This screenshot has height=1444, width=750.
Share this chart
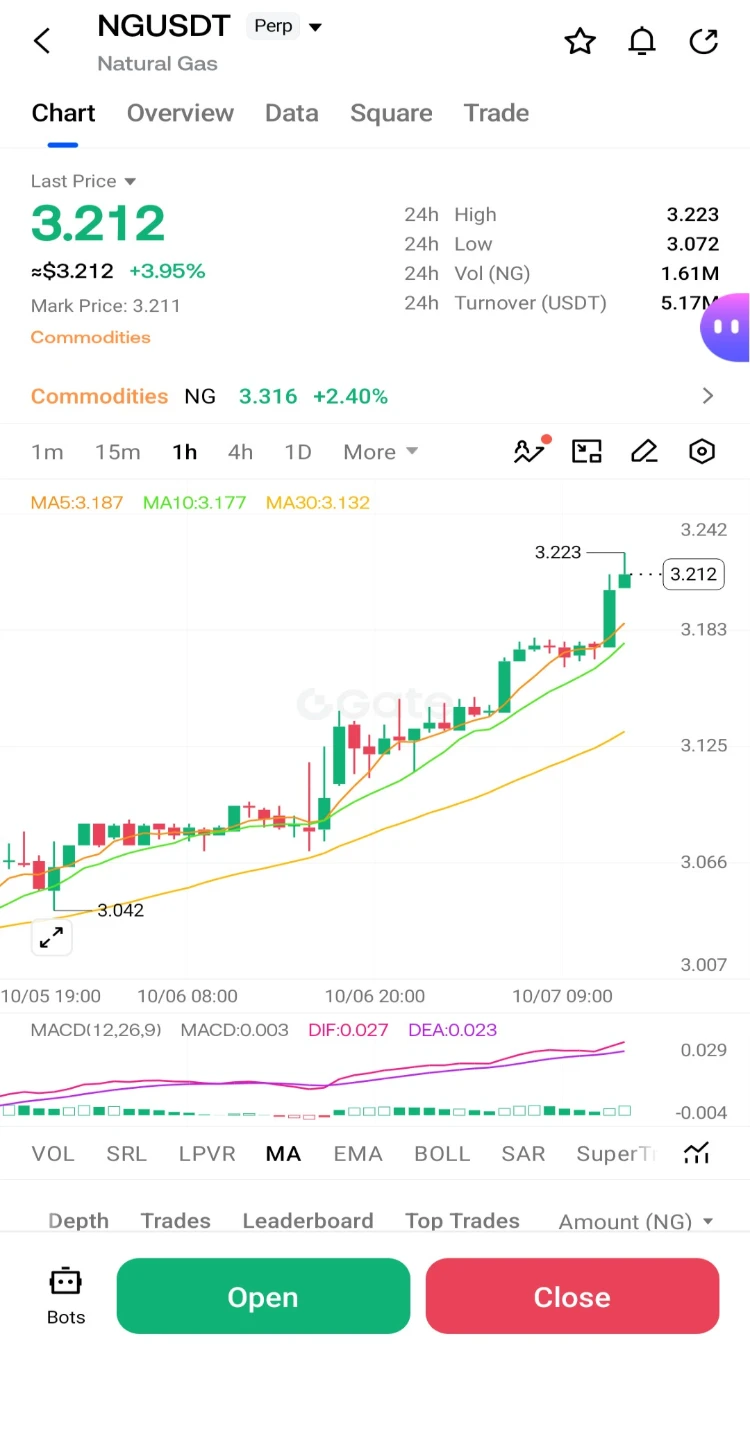click(704, 41)
